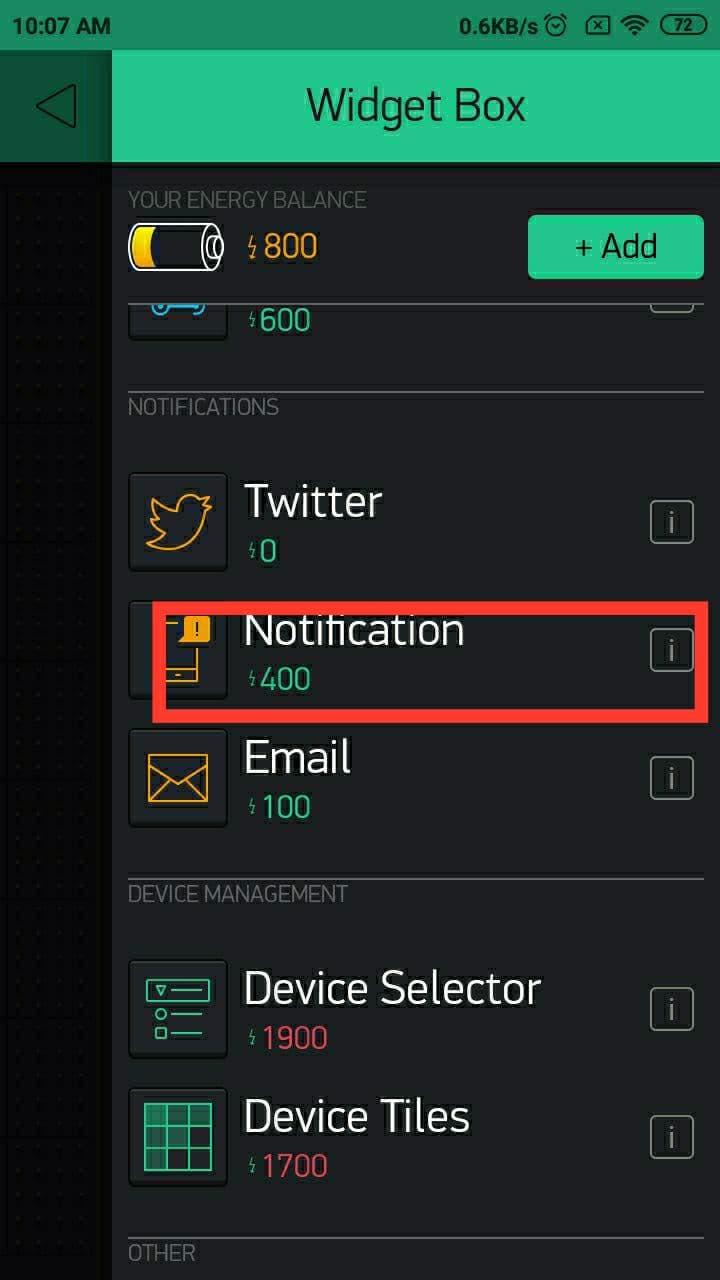Choose the Email widget

(297, 778)
